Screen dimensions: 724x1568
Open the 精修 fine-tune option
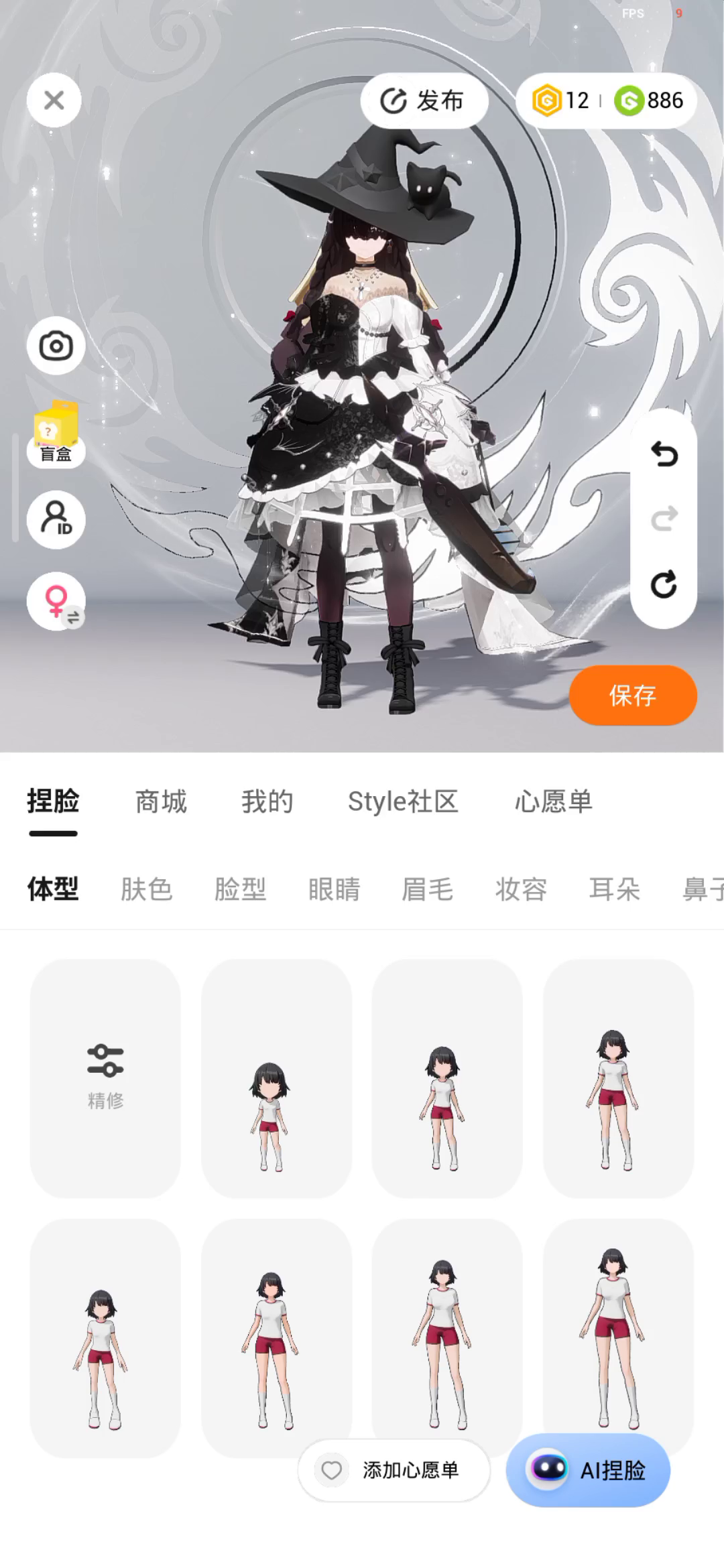click(x=105, y=1077)
